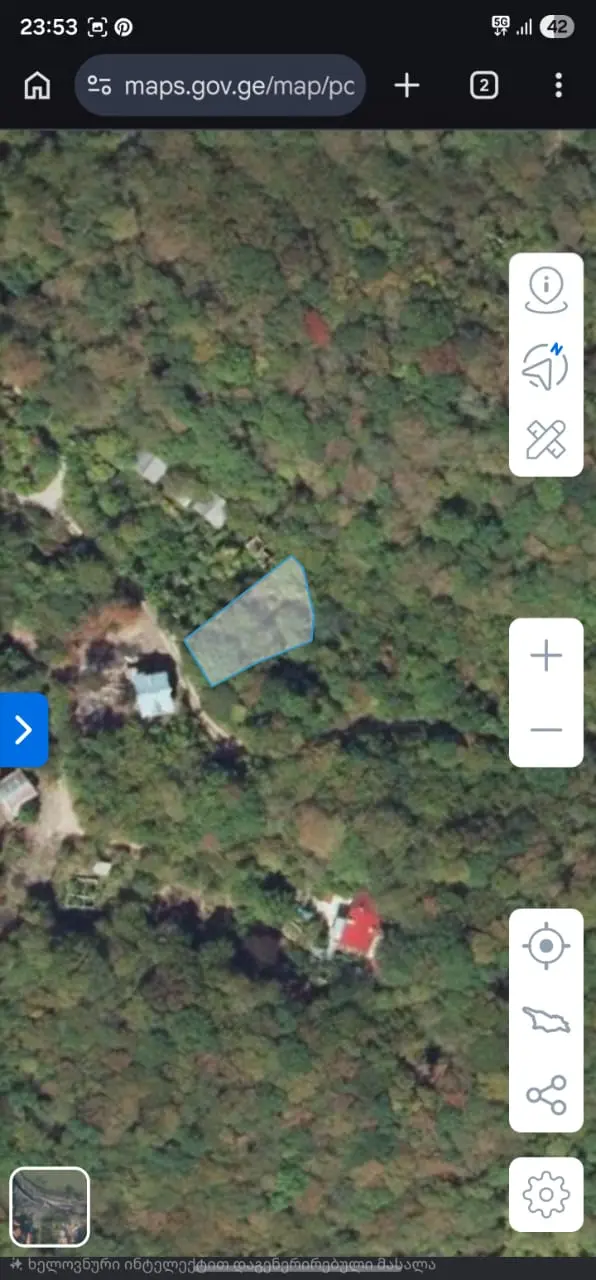Open the measurement ruler tool
596x1280 pixels.
(546, 439)
